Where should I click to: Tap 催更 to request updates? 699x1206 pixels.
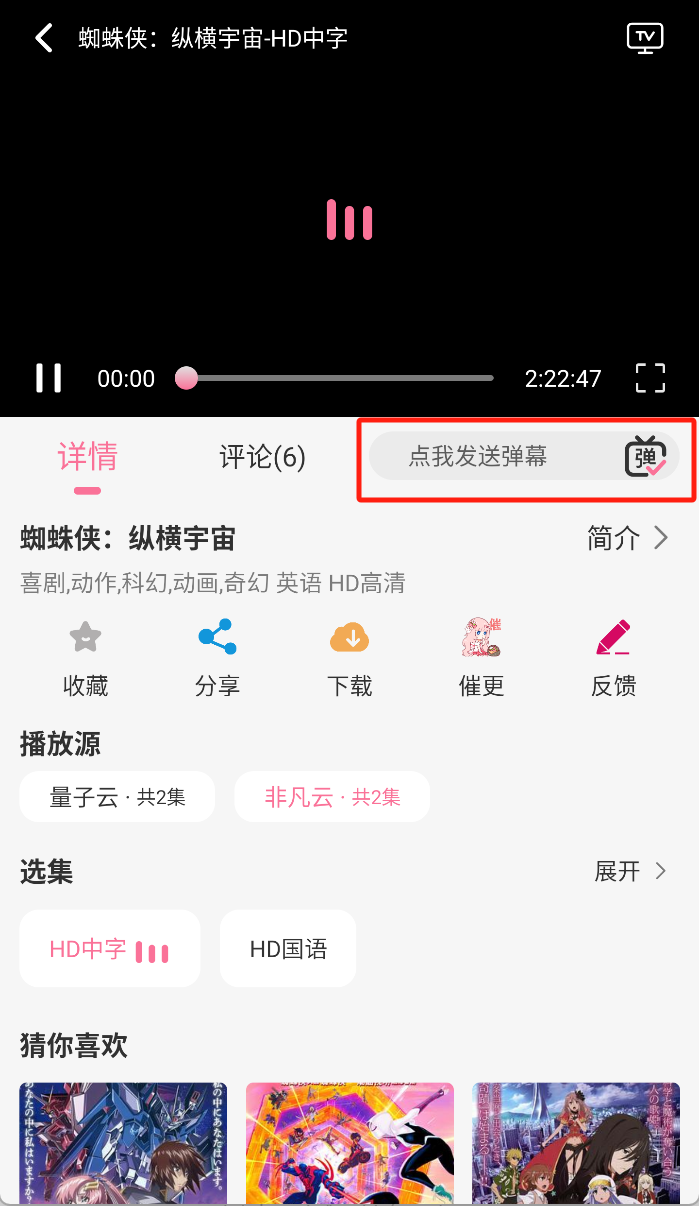(x=481, y=655)
